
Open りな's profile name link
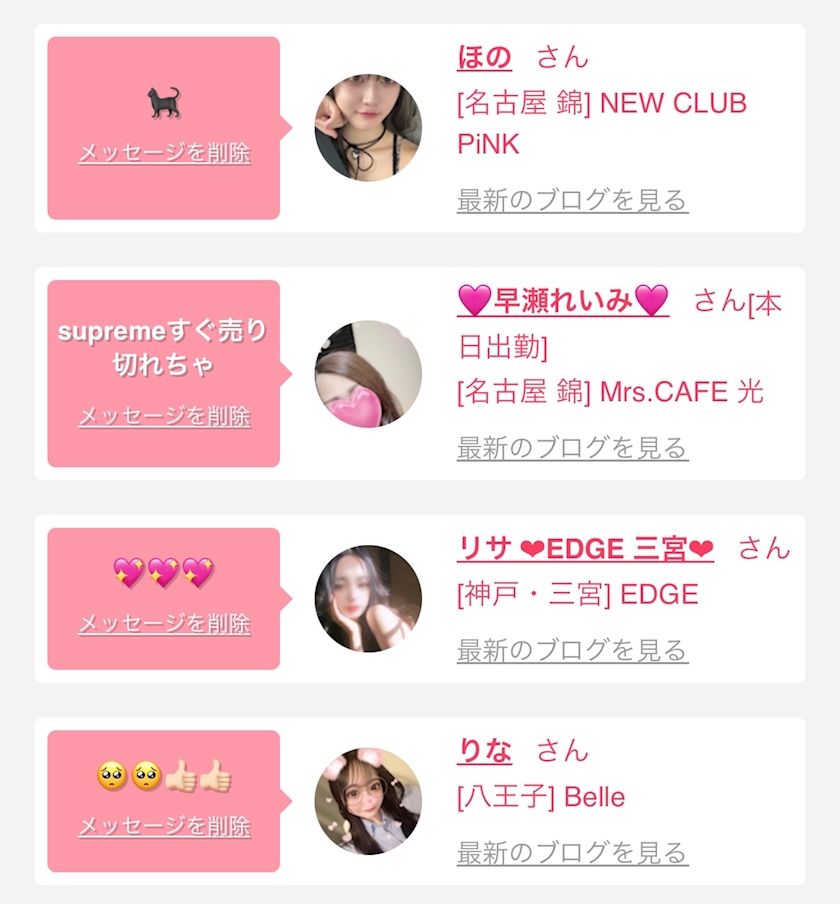[x=484, y=751]
